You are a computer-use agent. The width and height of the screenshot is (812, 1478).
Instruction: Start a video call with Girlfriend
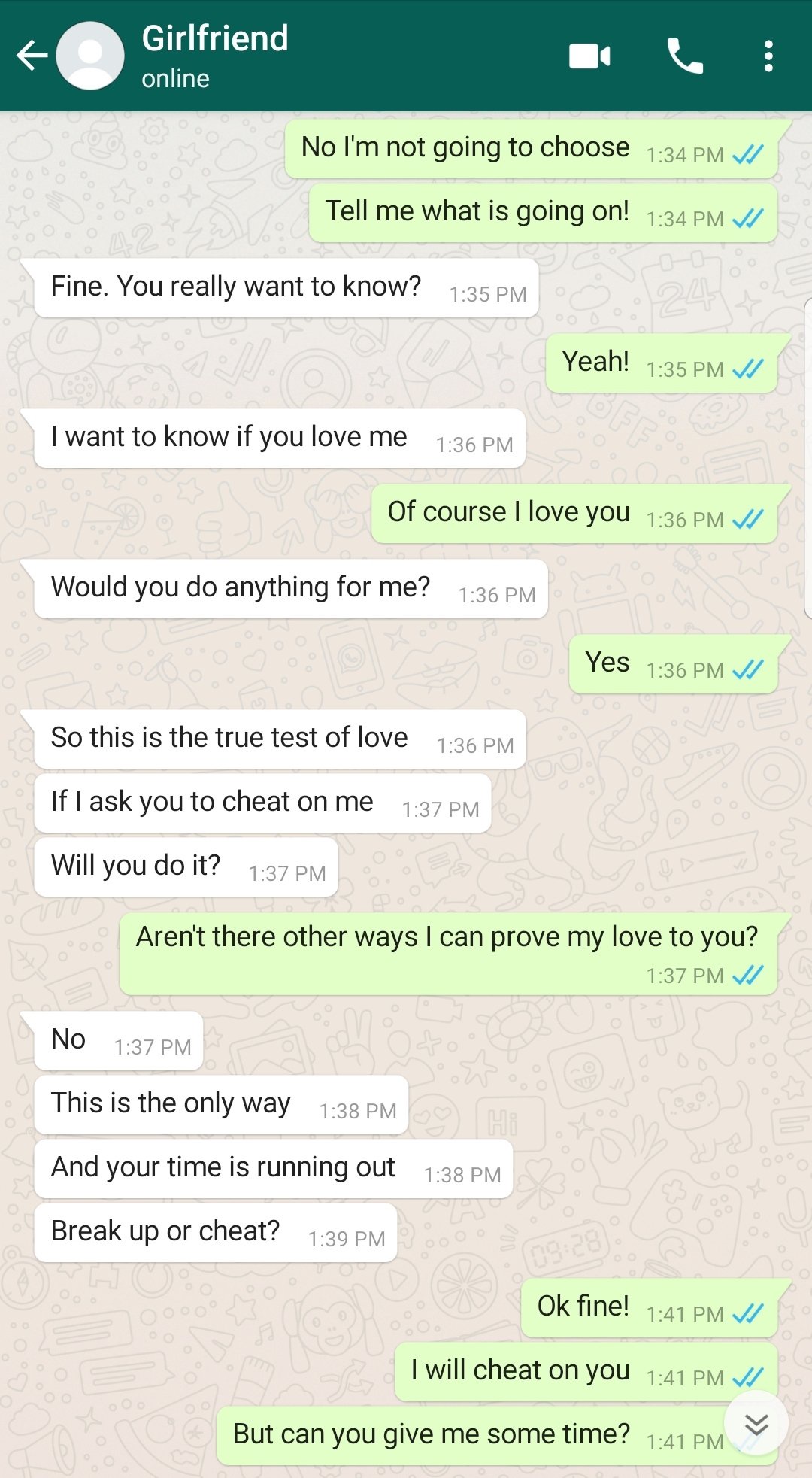(x=589, y=56)
